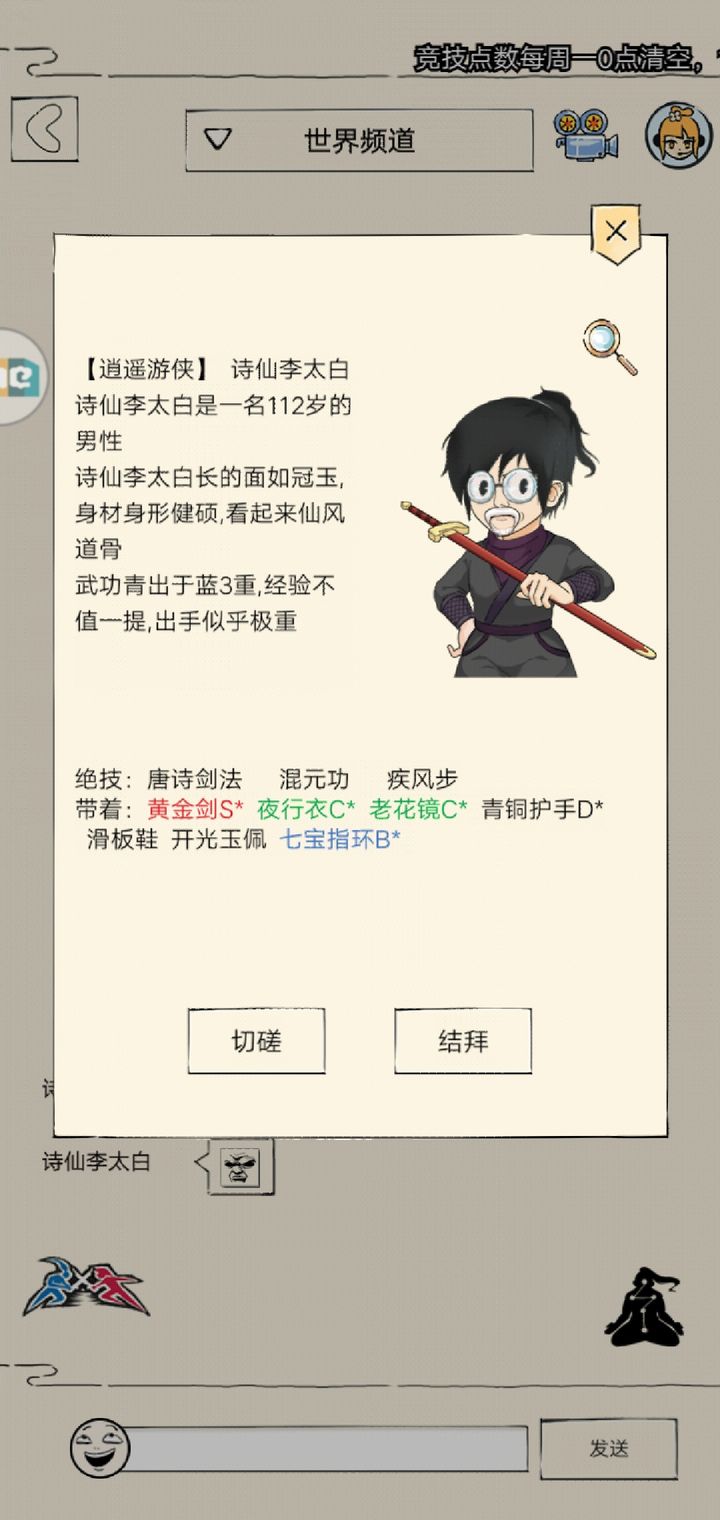Open the 世界频道 channel dropdown
The height and width of the screenshot is (1520, 720).
(359, 140)
